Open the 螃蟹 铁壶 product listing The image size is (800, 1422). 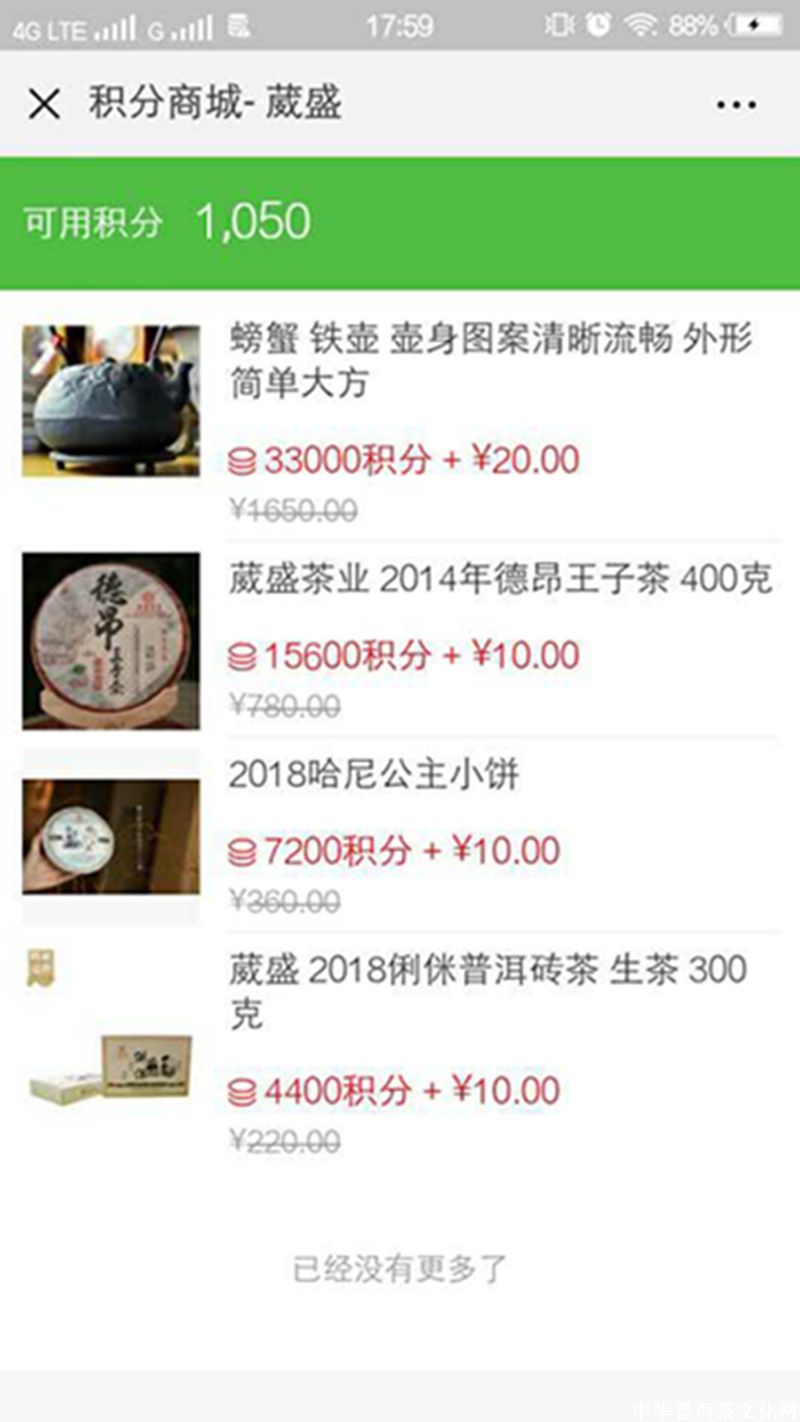point(490,361)
